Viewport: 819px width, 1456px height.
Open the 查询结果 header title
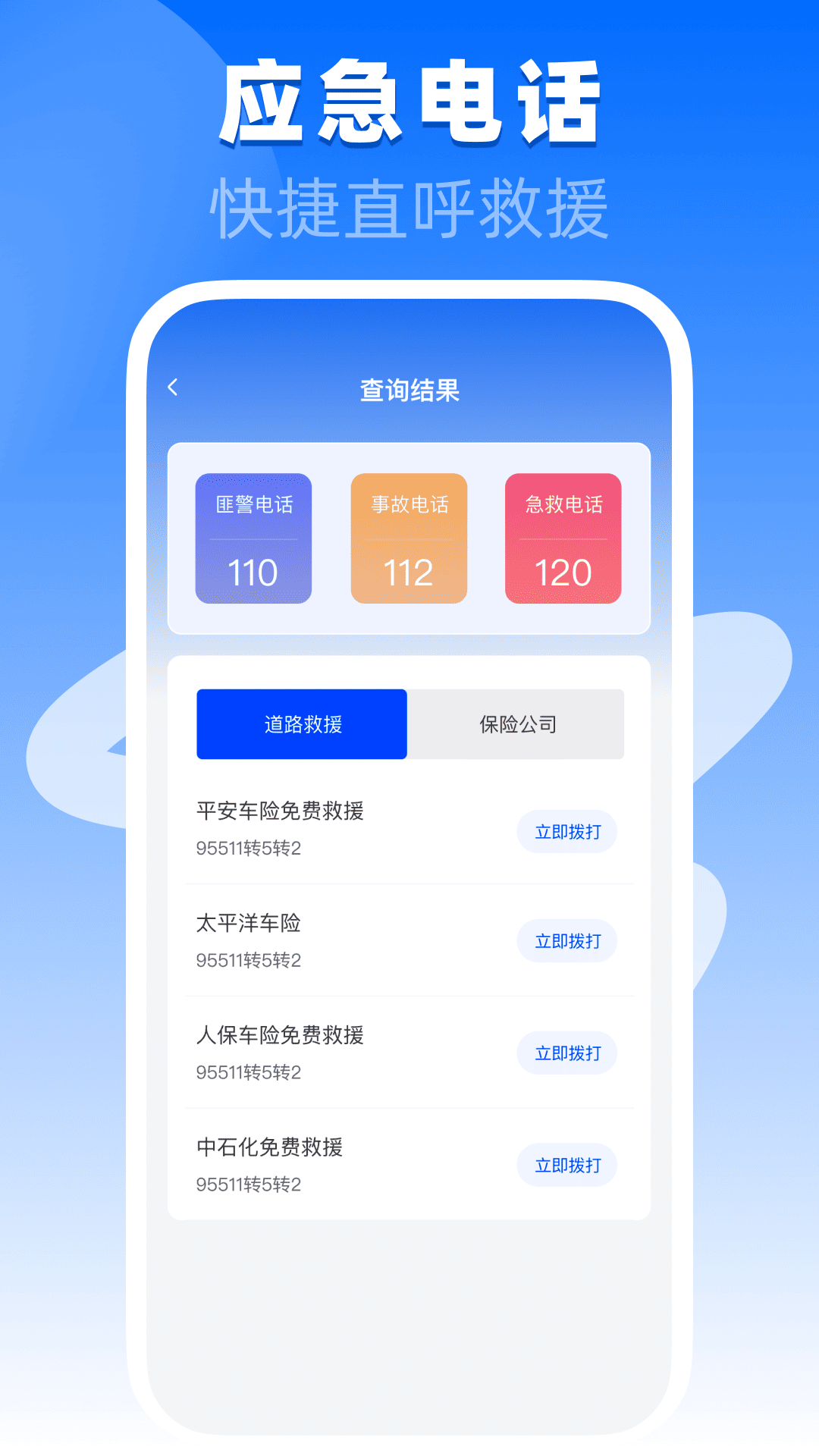(409, 388)
